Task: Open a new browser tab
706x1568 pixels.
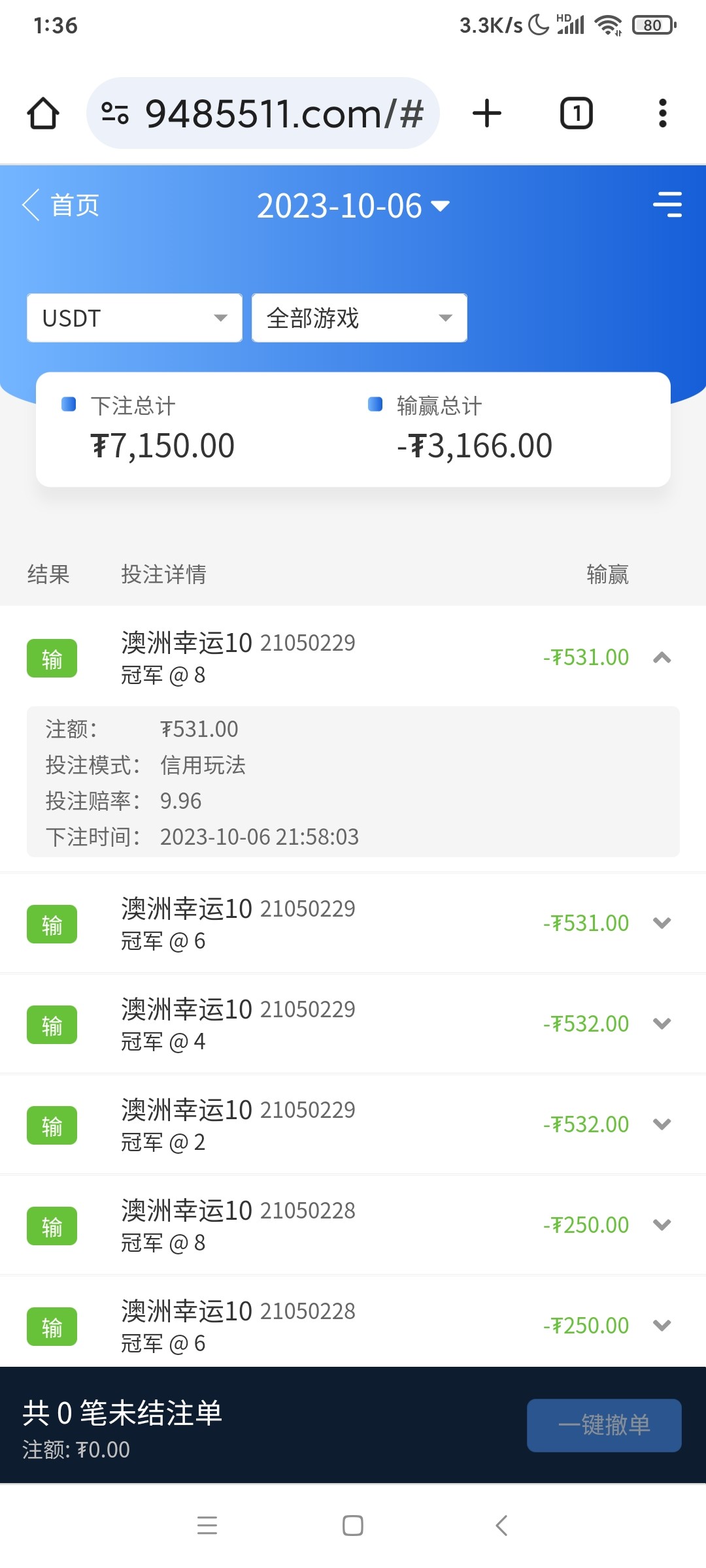Action: coord(487,114)
